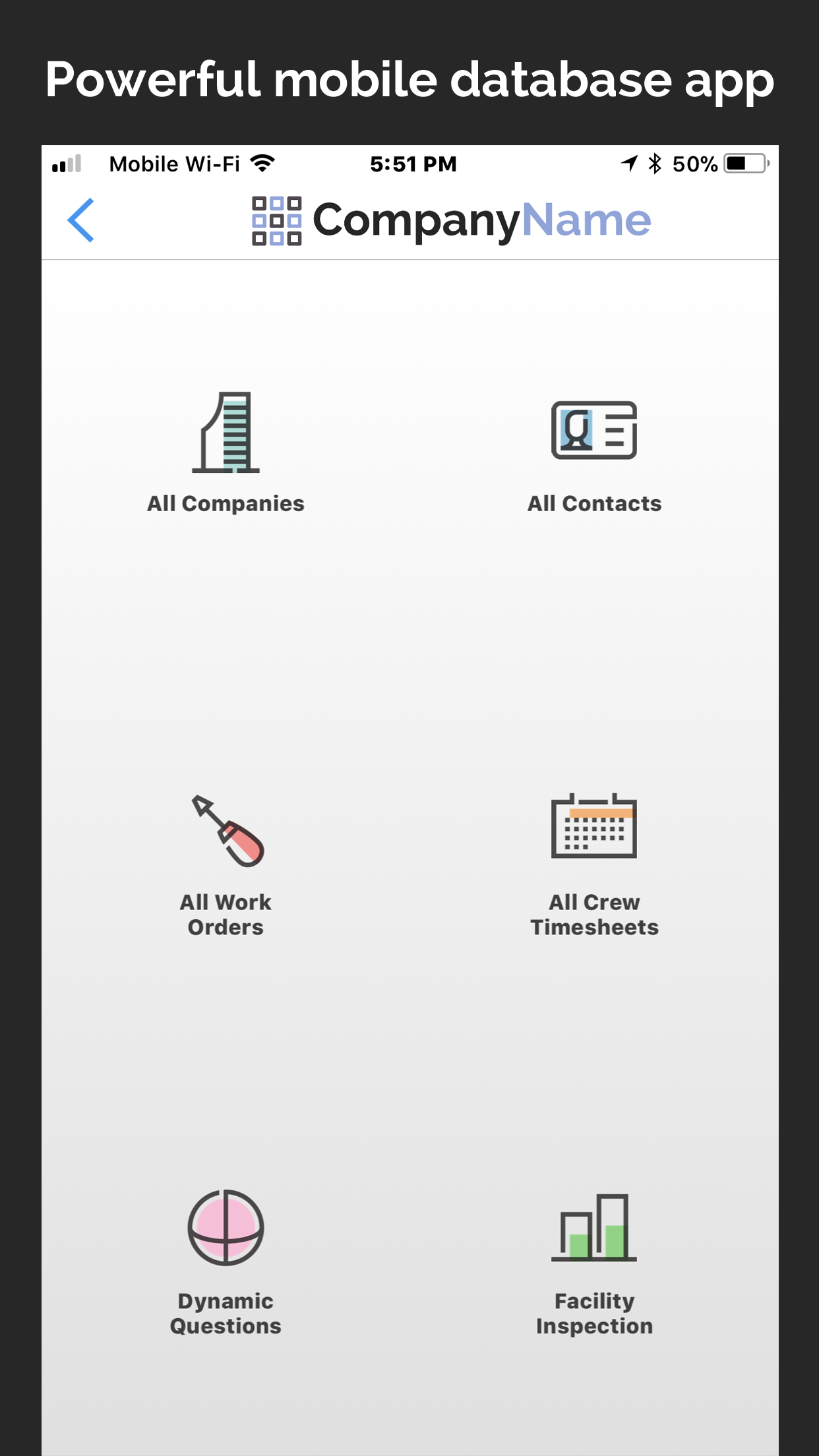819x1456 pixels.
Task: Open All Companies
Action: (x=226, y=452)
